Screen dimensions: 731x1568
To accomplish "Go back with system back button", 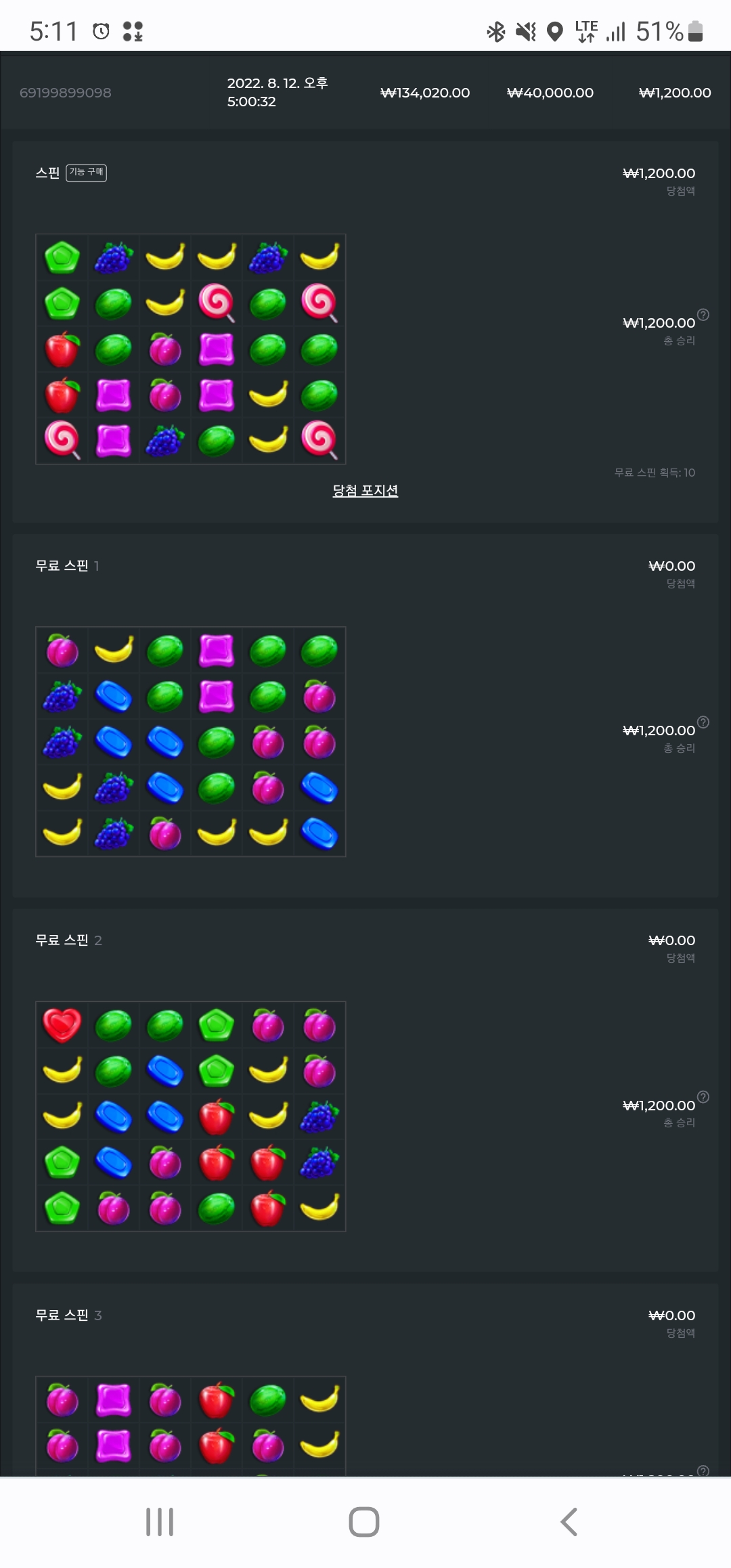I will (x=569, y=1522).
